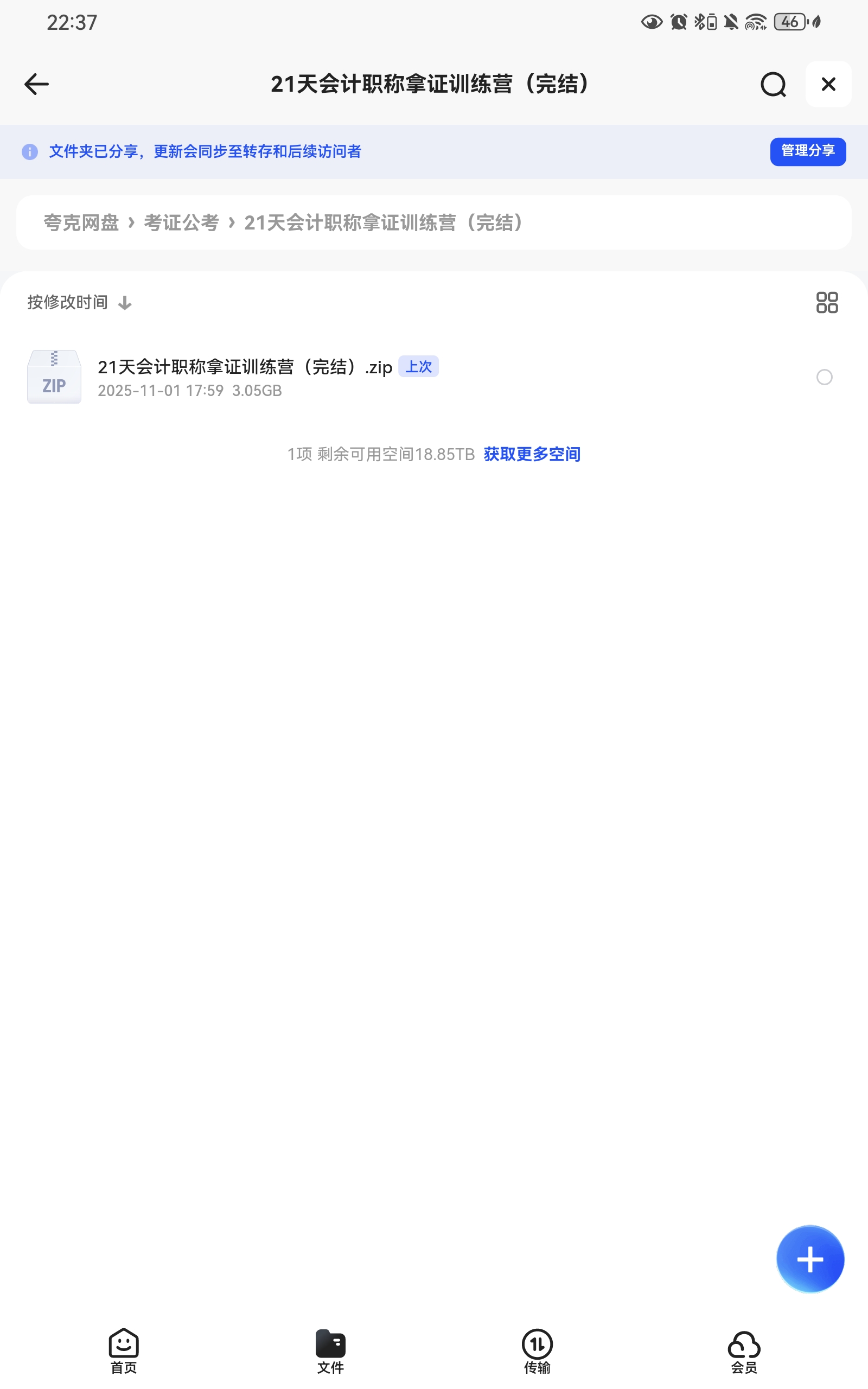
Task: Open the search icon
Action: click(774, 84)
